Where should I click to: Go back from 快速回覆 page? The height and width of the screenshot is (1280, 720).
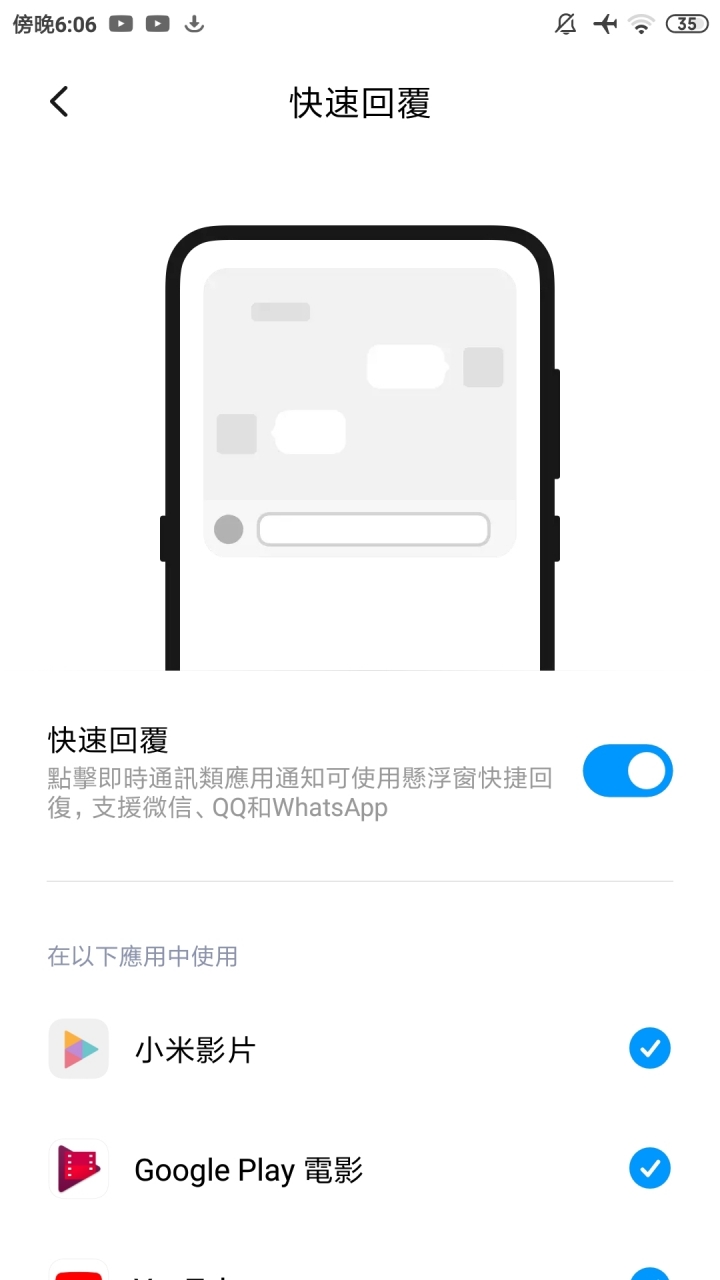60,102
